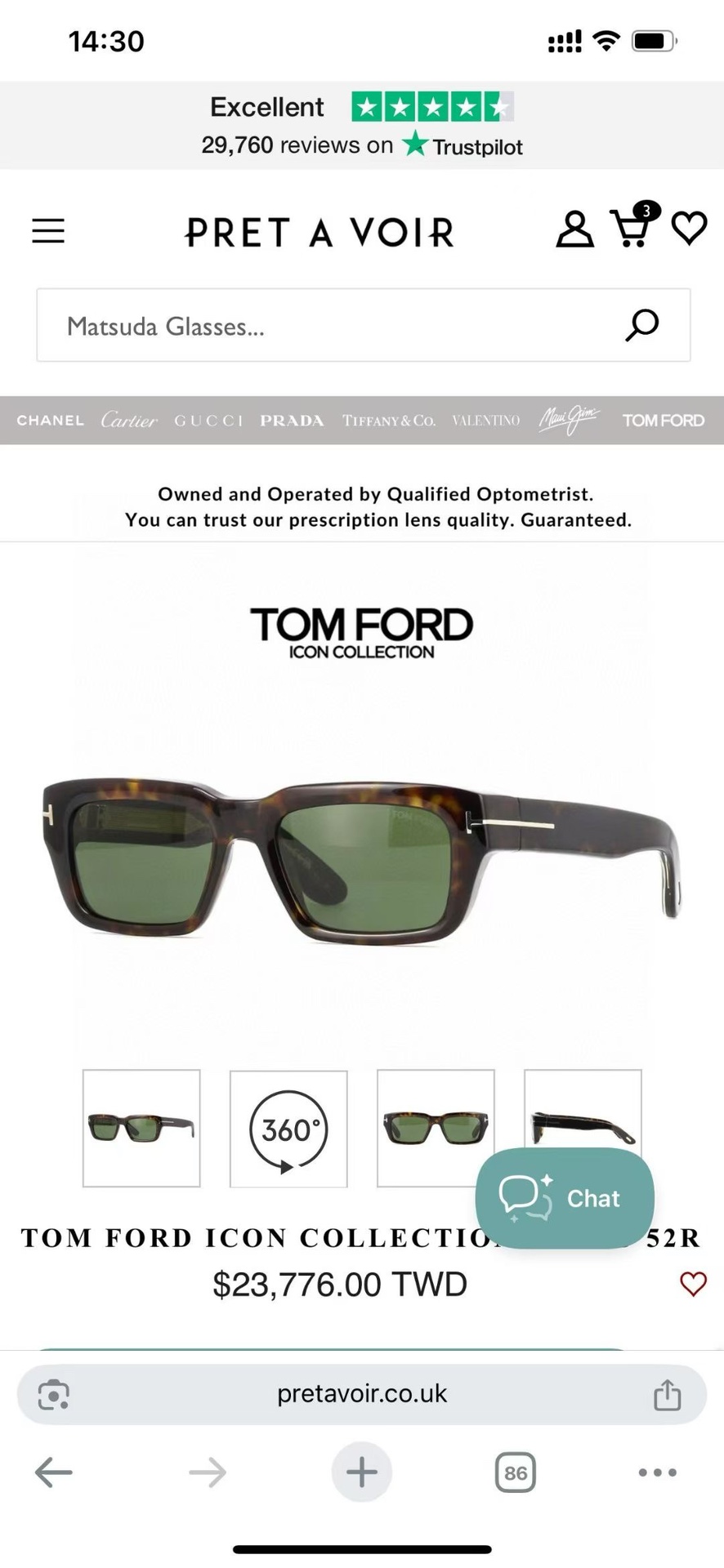Open the Valentino brand link
This screenshot has width=724, height=1568.
click(x=486, y=421)
